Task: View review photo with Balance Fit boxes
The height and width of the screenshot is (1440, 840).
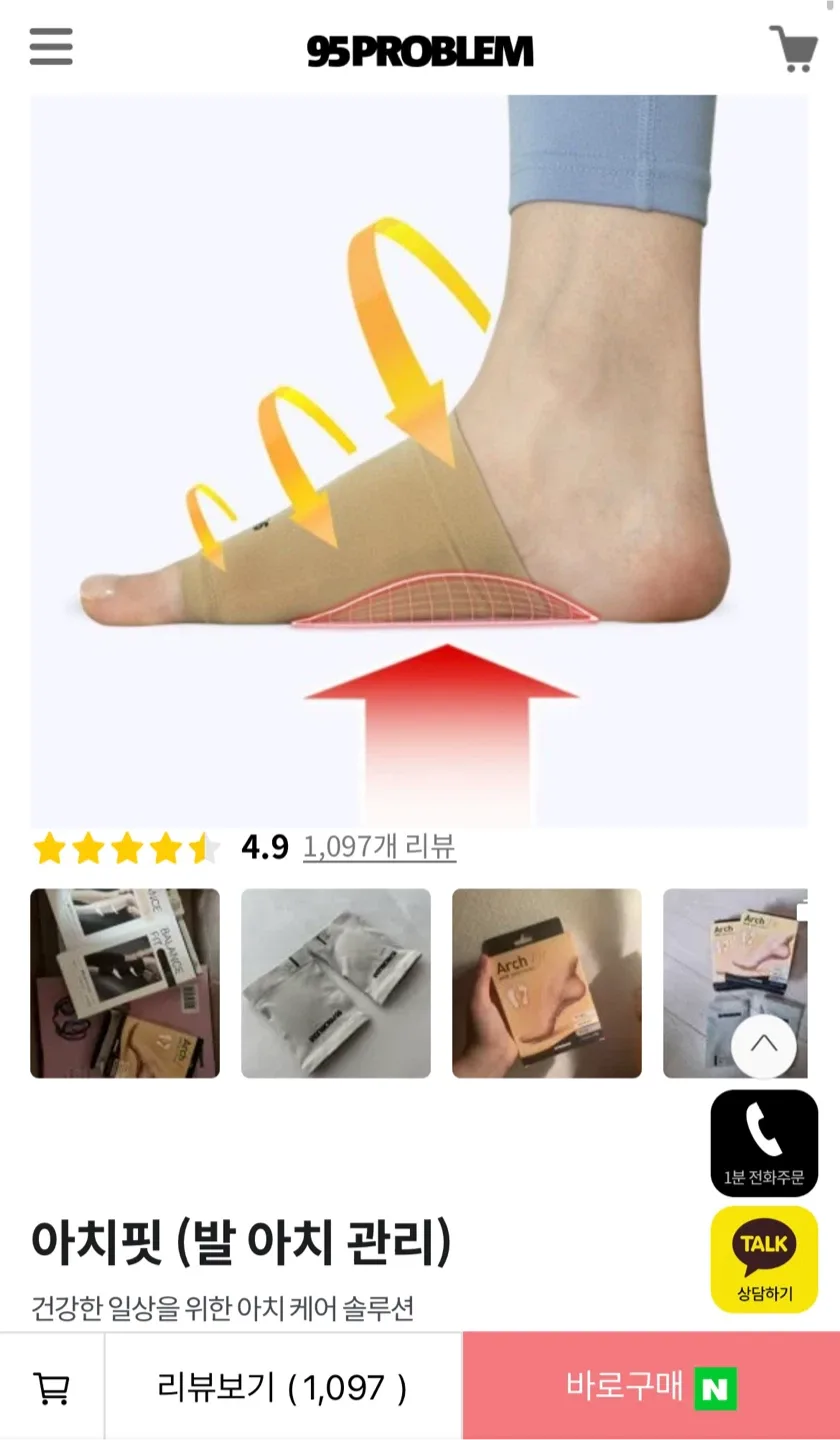Action: coord(125,983)
